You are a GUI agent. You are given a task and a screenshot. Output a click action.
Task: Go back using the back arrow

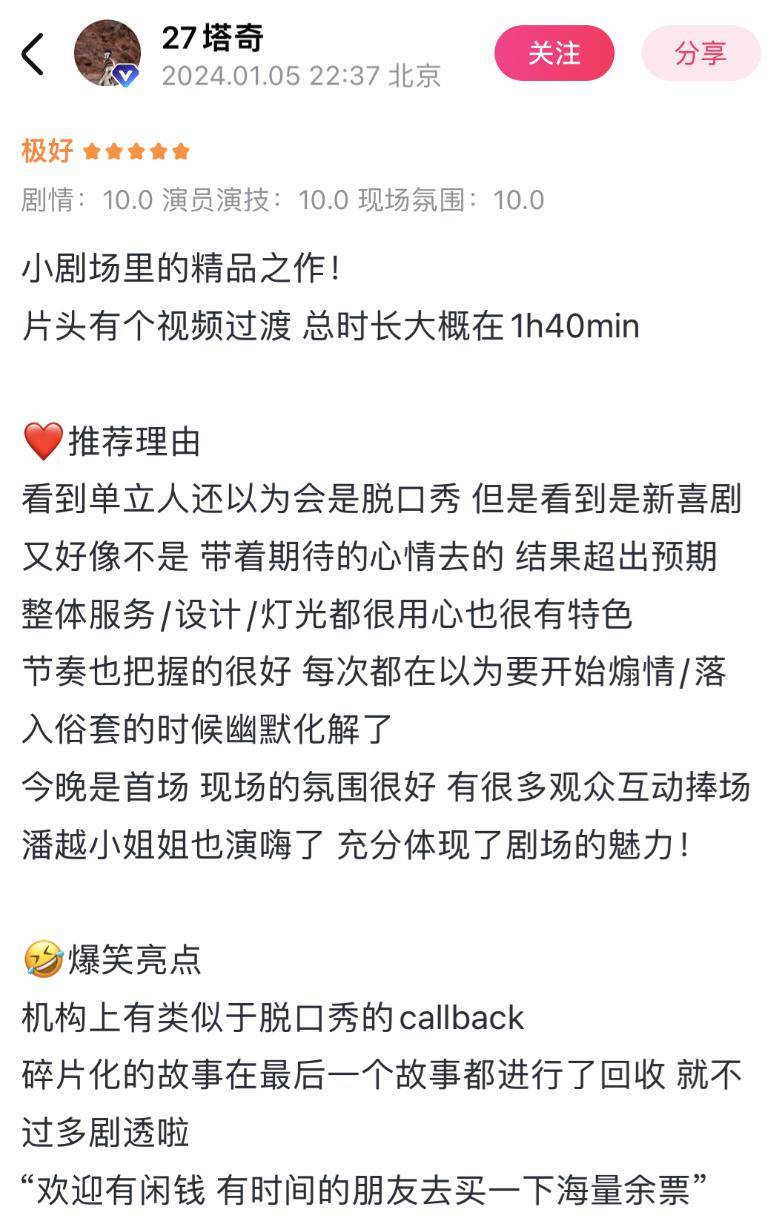tap(33, 54)
